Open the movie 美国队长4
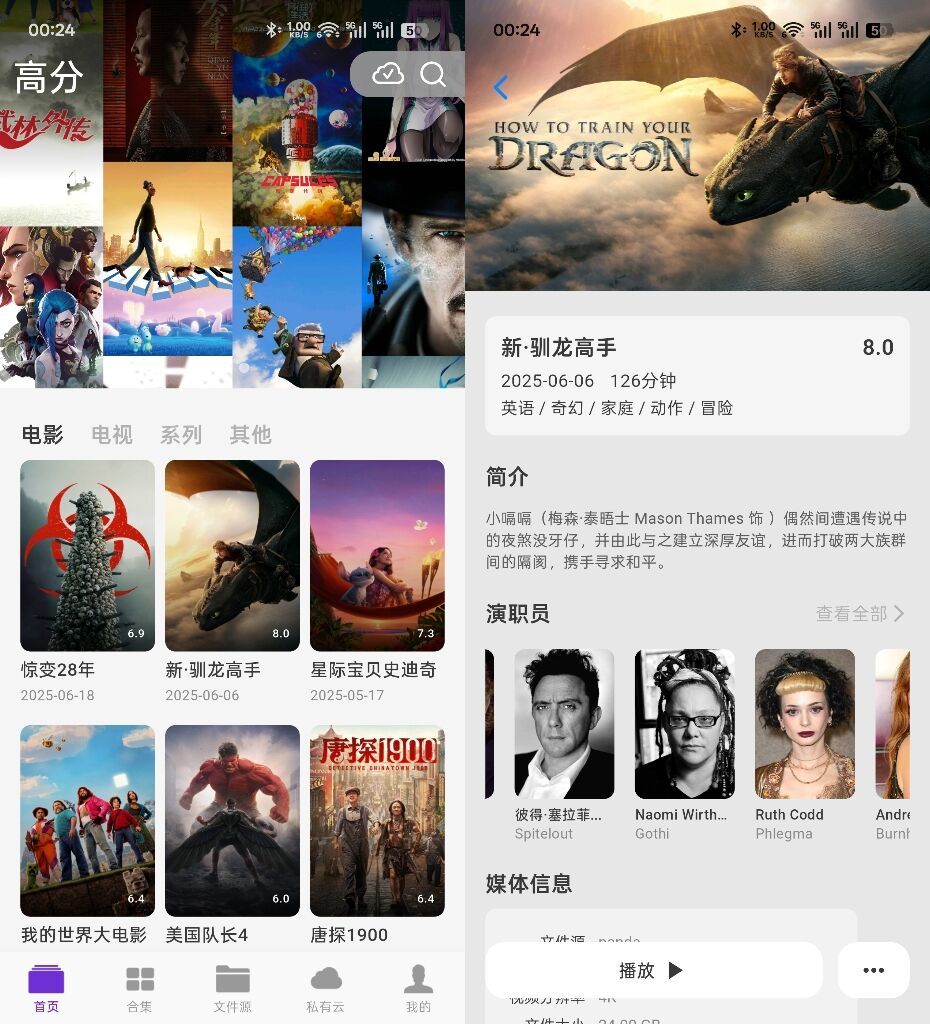This screenshot has width=930, height=1024. pyautogui.click(x=232, y=820)
